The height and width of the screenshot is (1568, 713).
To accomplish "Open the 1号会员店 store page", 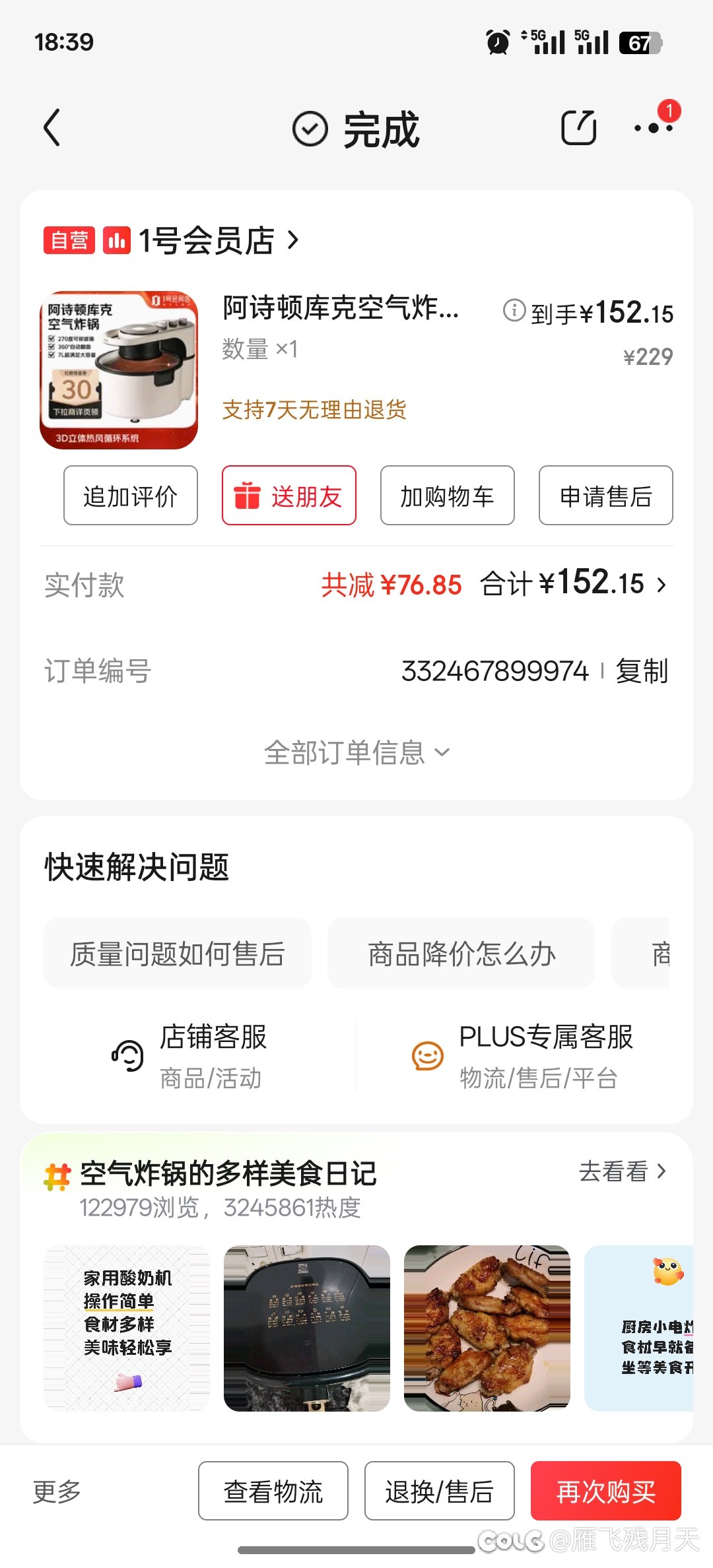I will pyautogui.click(x=206, y=240).
